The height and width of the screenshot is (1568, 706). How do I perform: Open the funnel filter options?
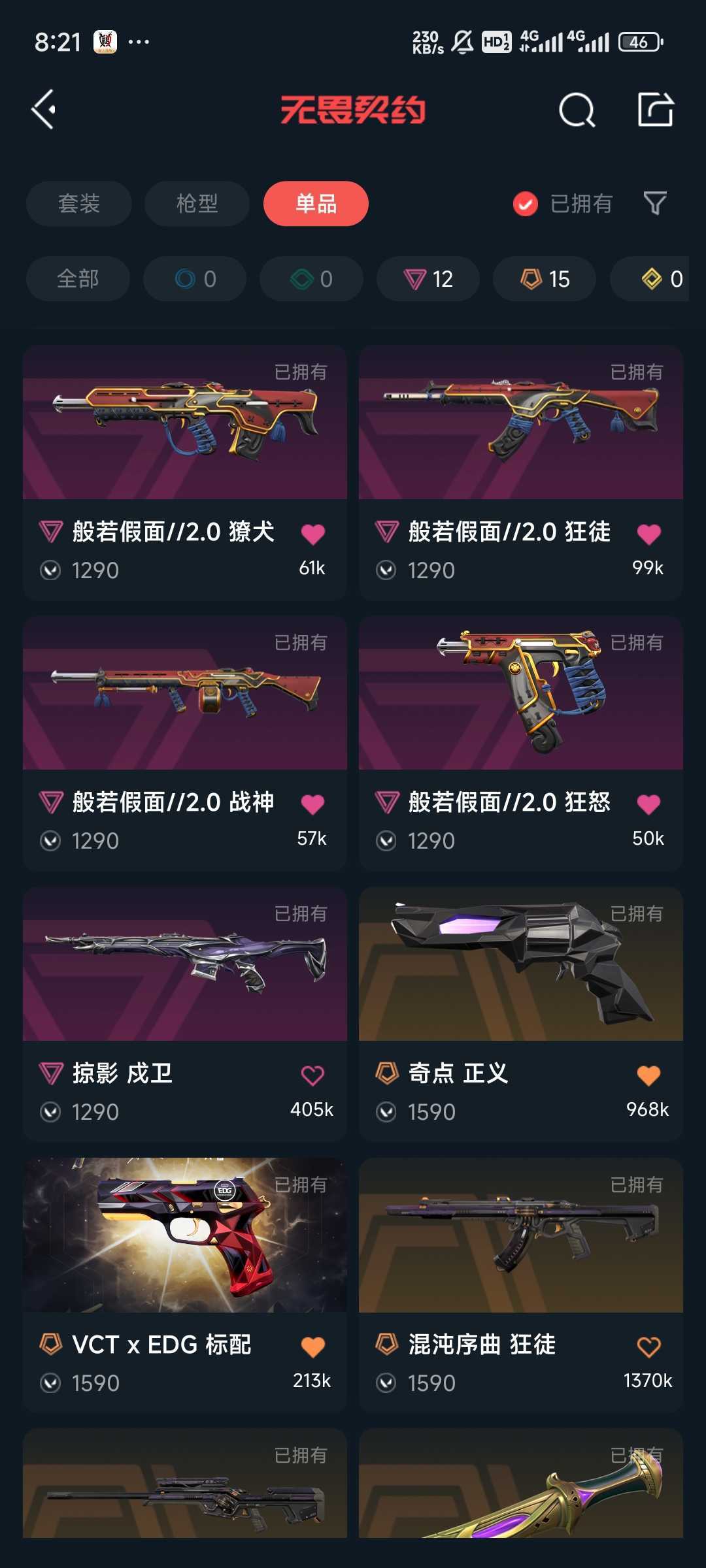point(654,203)
